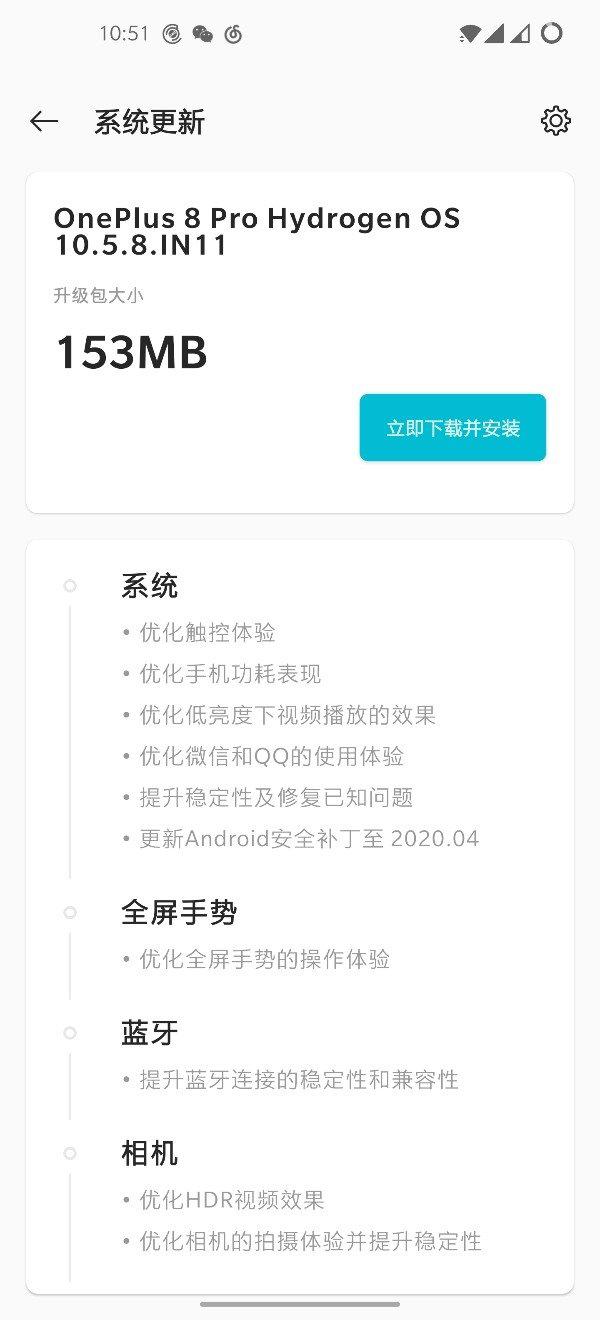Go back from 系统更新 page
The height and width of the screenshot is (1320, 600).
[44, 122]
